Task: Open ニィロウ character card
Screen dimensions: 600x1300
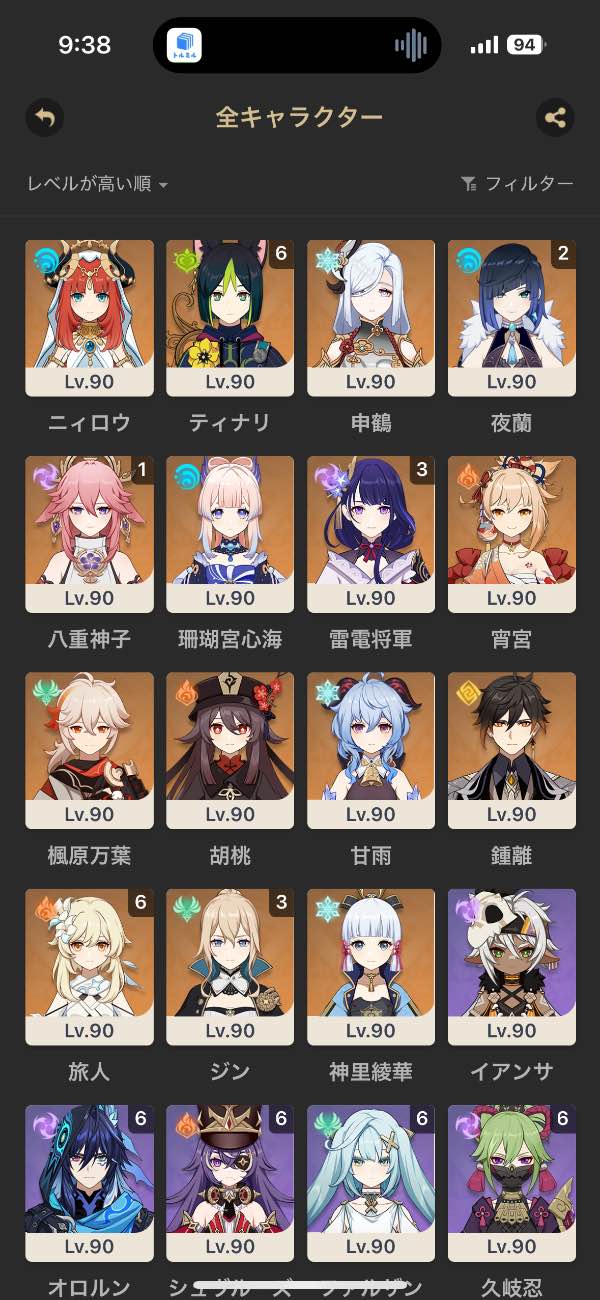Action: coord(89,318)
